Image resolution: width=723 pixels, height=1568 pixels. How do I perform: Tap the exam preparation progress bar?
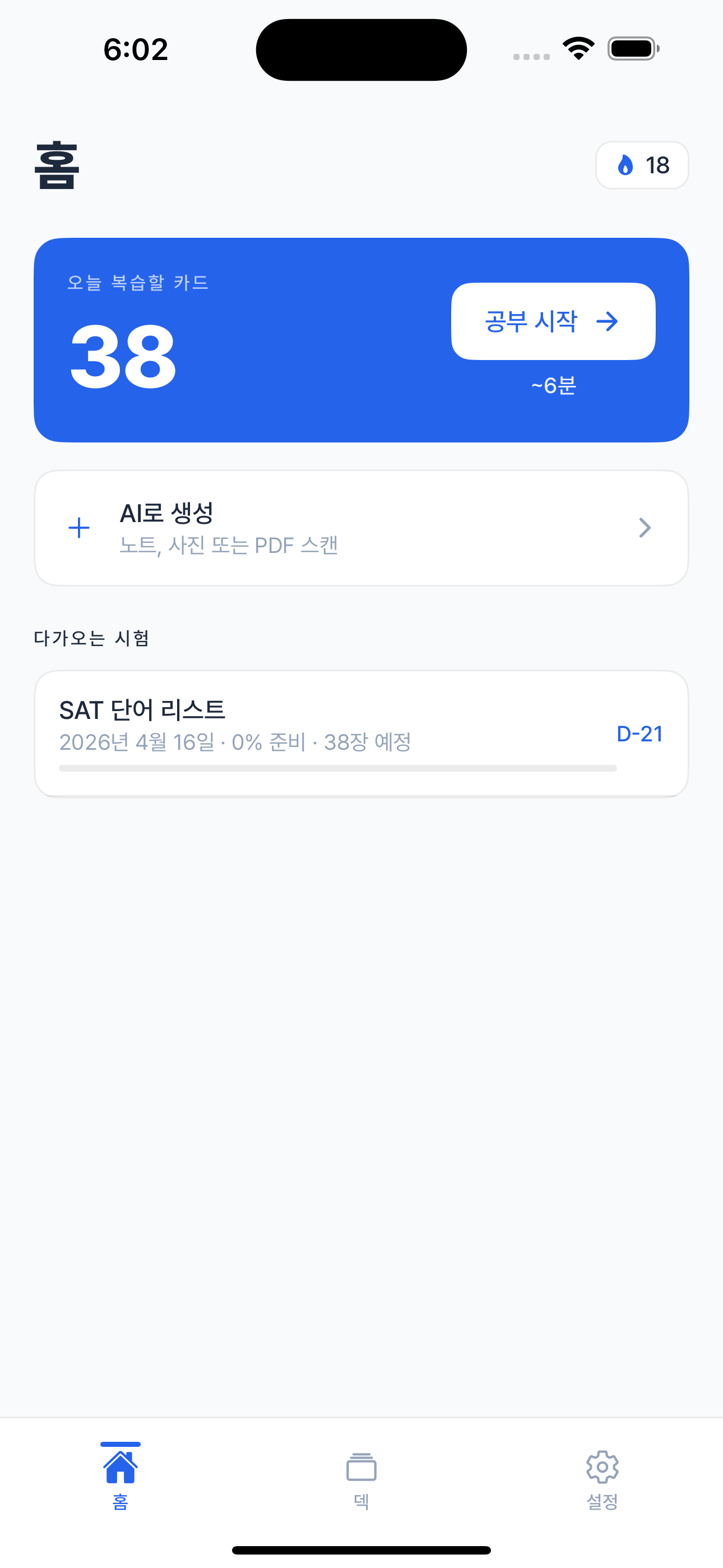337,768
